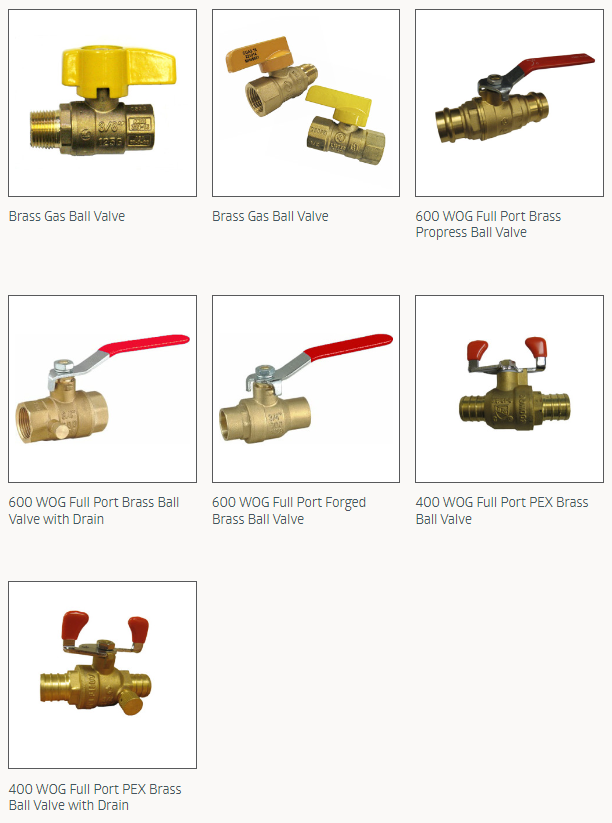The height and width of the screenshot is (823, 612).
Task: Open Brass Gas Ball Valve tile with single valve
Action: pos(102,103)
